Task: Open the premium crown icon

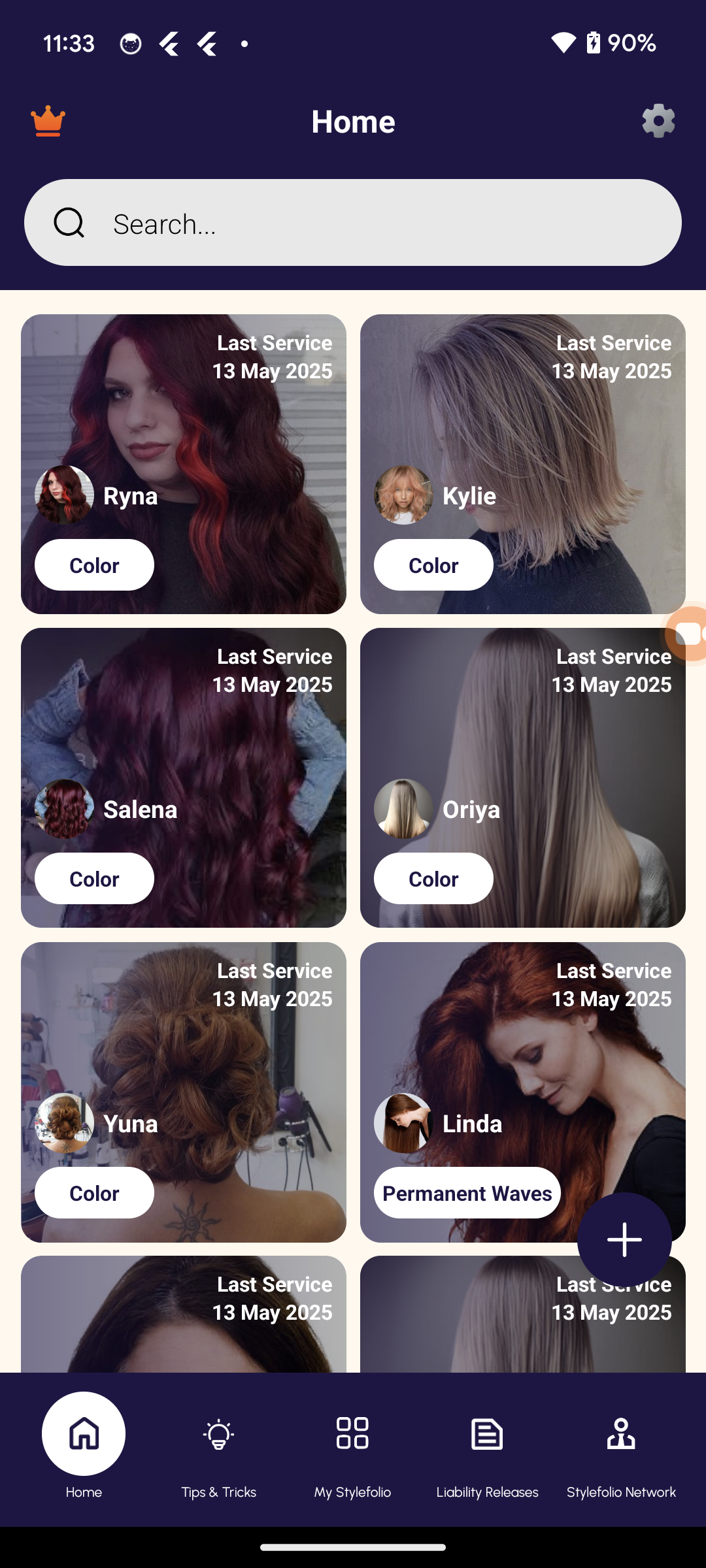Action: coord(48,122)
